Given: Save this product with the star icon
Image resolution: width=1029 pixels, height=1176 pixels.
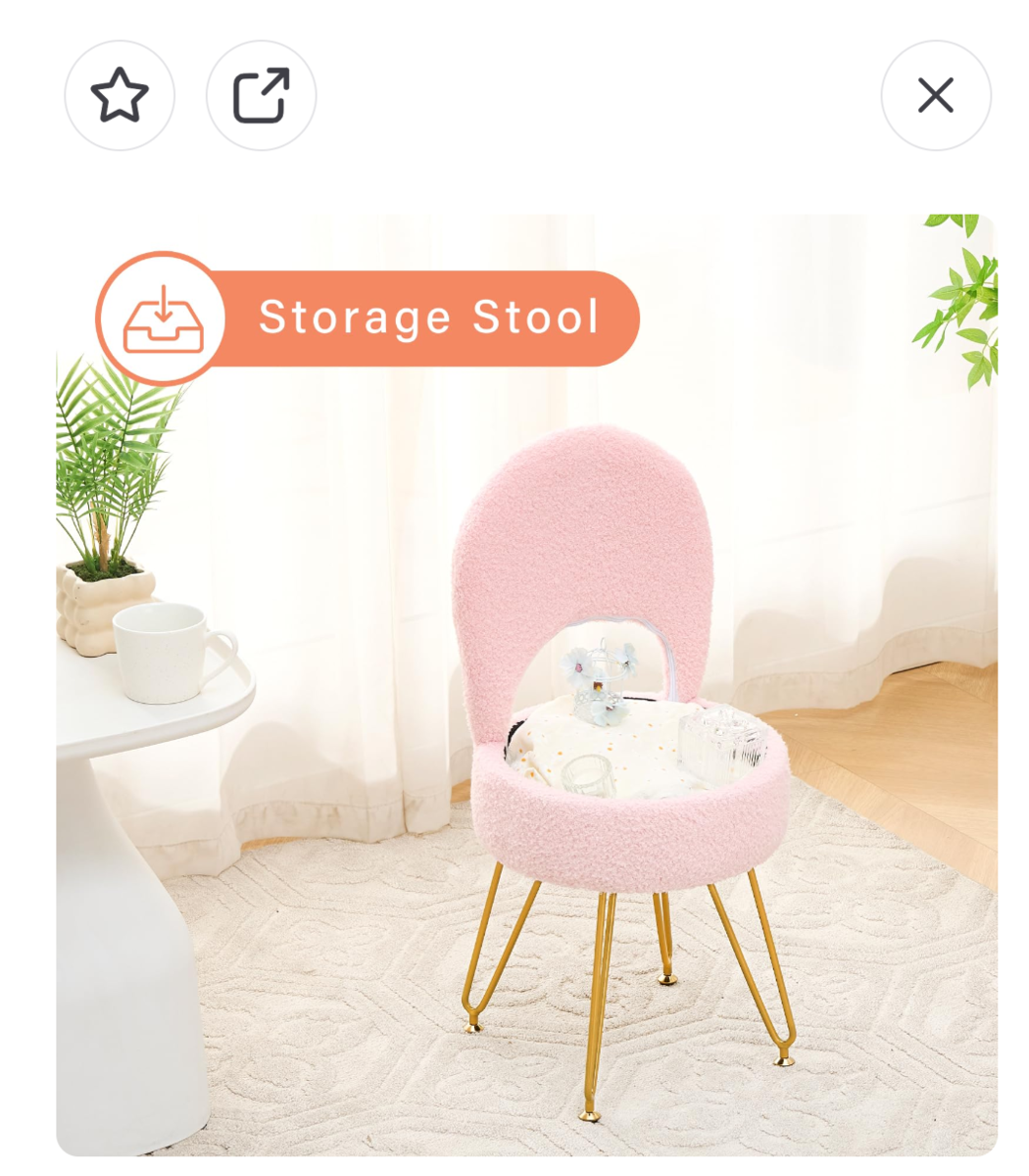Looking at the screenshot, I should pos(120,95).
